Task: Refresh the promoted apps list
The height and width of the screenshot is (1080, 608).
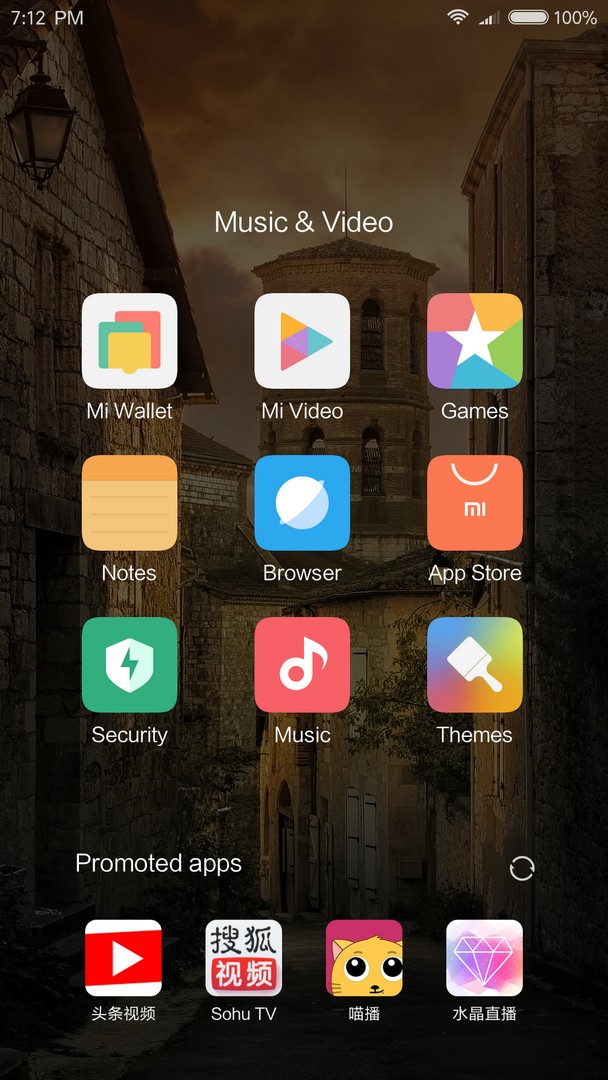Action: pyautogui.click(x=522, y=869)
